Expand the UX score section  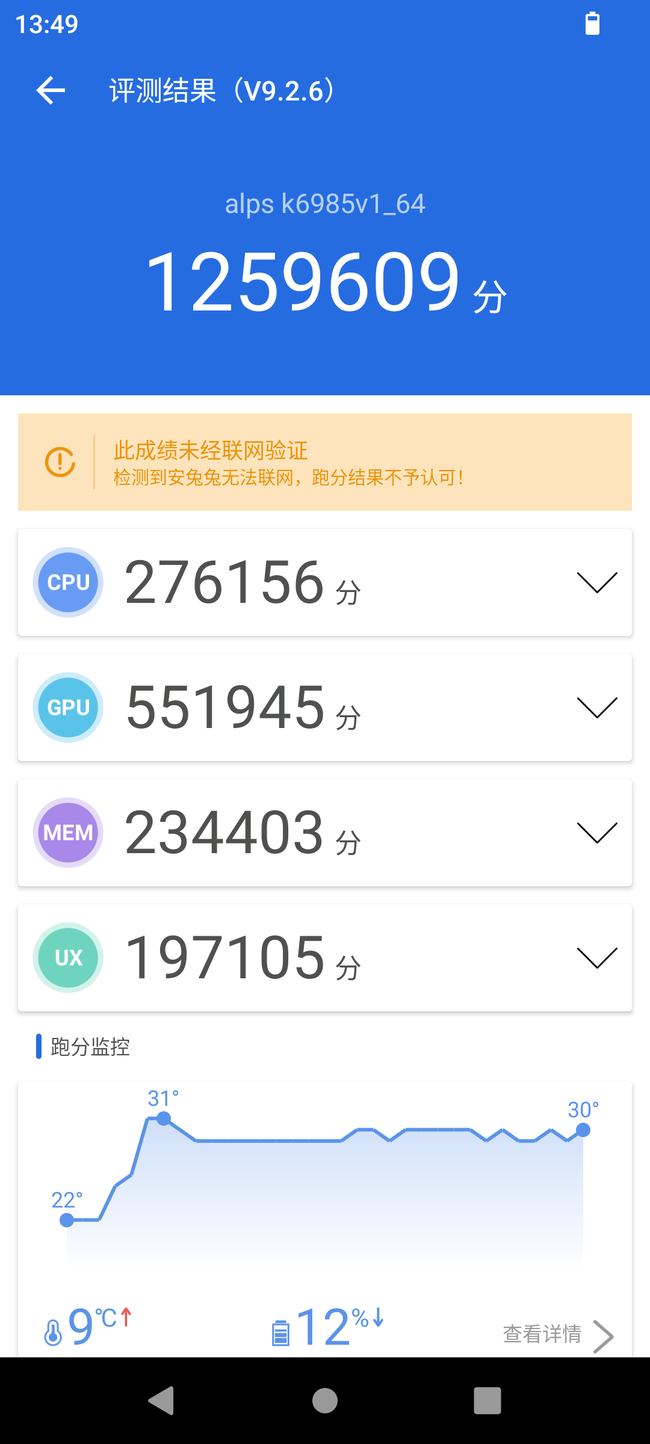[597, 958]
